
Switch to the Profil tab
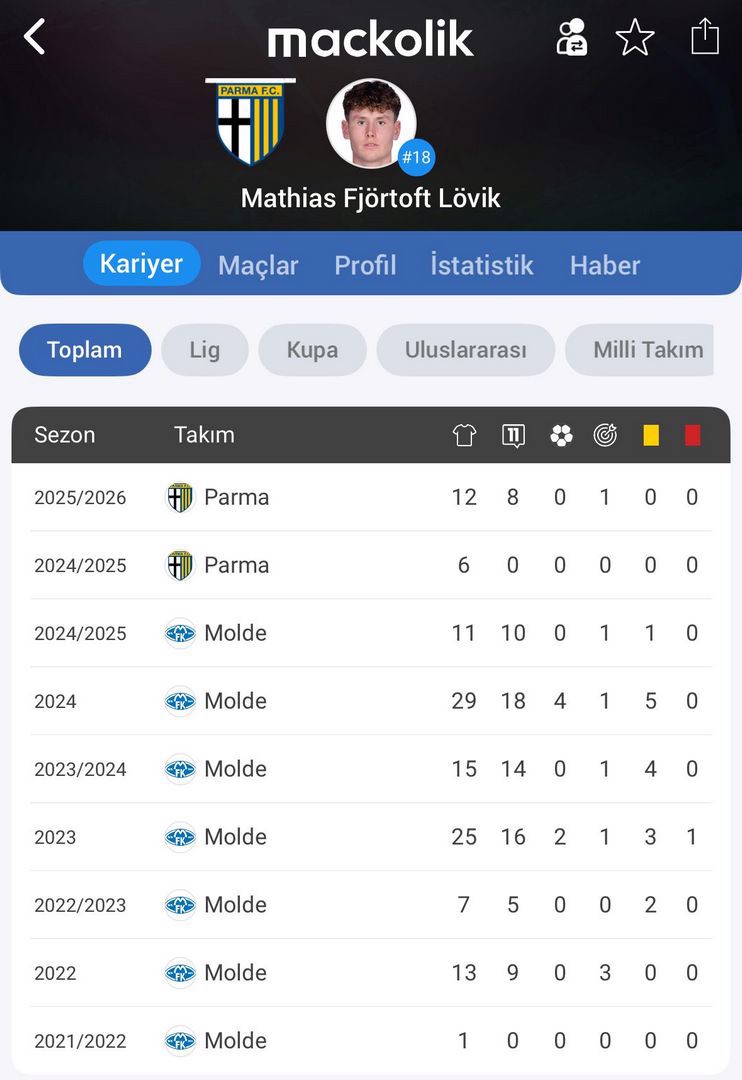(x=365, y=265)
